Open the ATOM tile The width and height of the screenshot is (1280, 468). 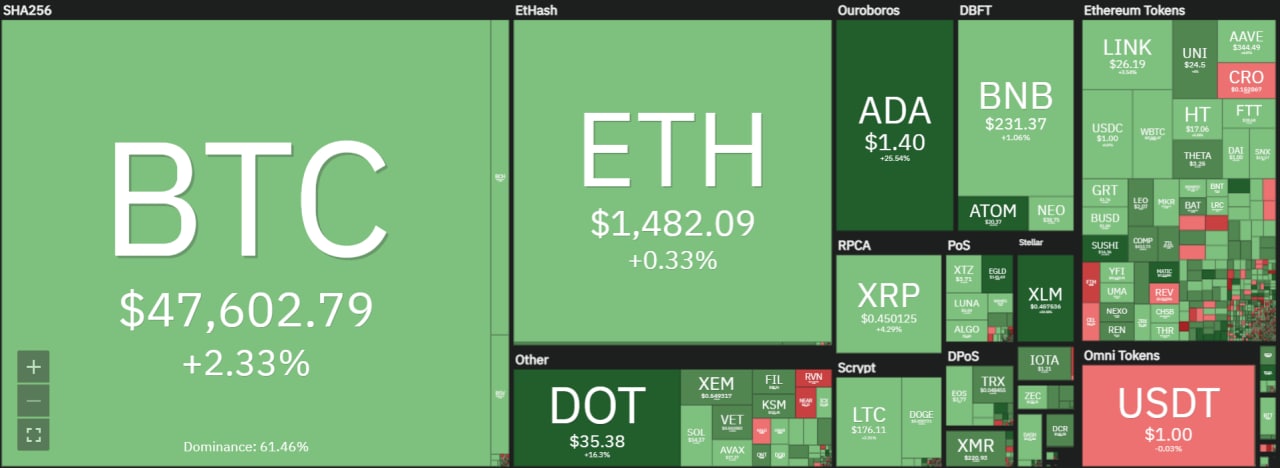click(x=993, y=214)
